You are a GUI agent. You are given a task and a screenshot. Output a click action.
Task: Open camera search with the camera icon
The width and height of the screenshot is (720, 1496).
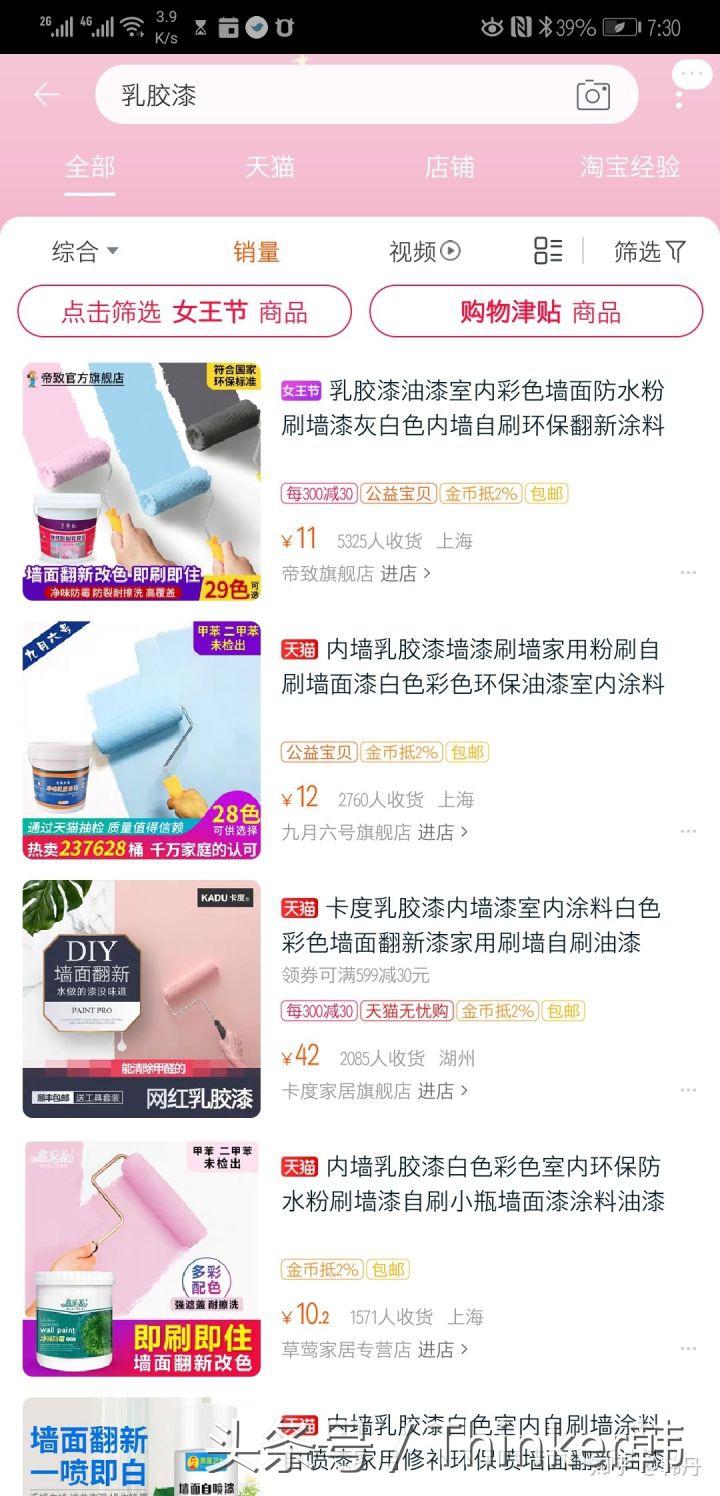[x=594, y=94]
